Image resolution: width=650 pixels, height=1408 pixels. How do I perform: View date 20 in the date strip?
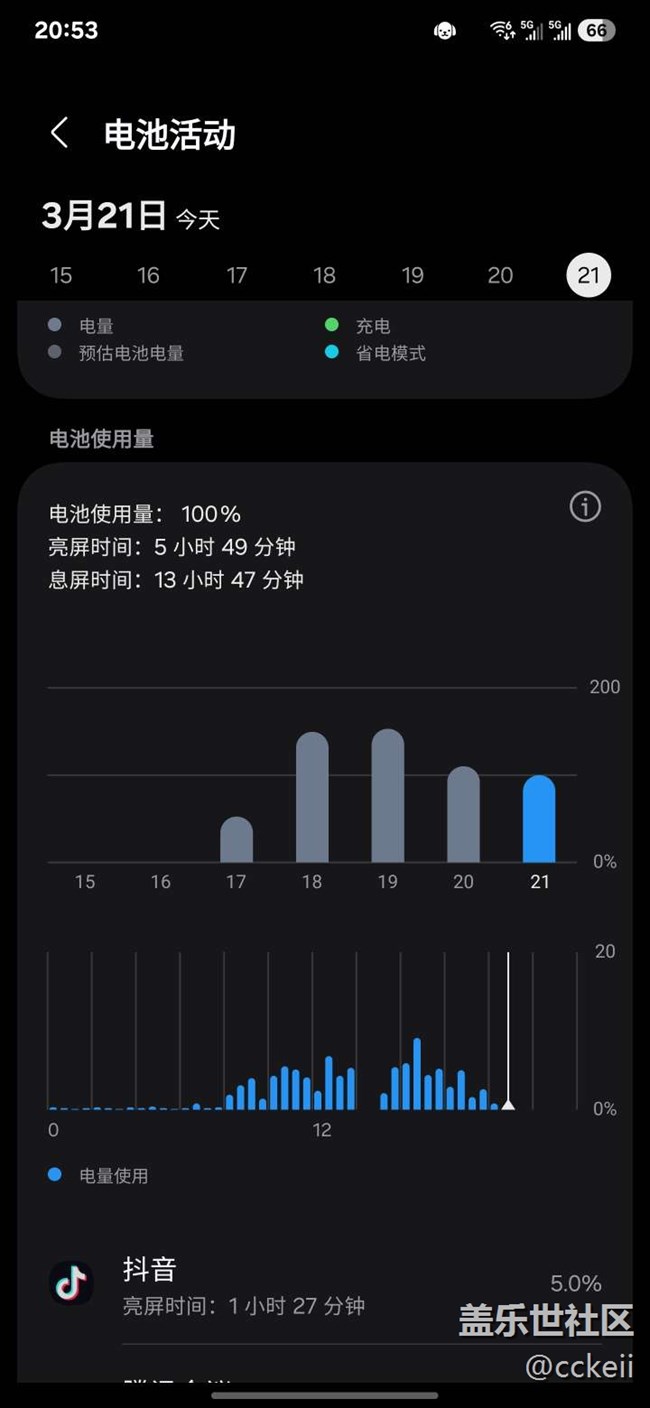(x=500, y=275)
